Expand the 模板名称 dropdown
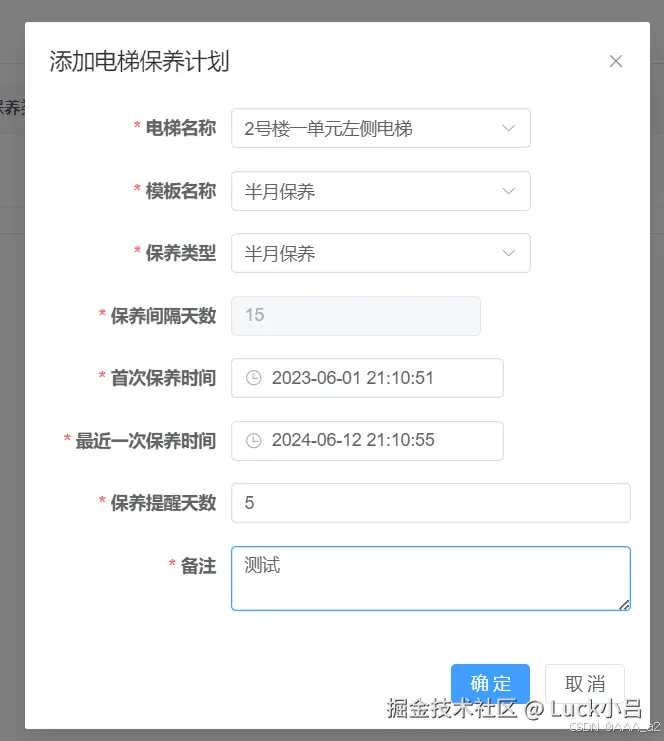 [380, 191]
